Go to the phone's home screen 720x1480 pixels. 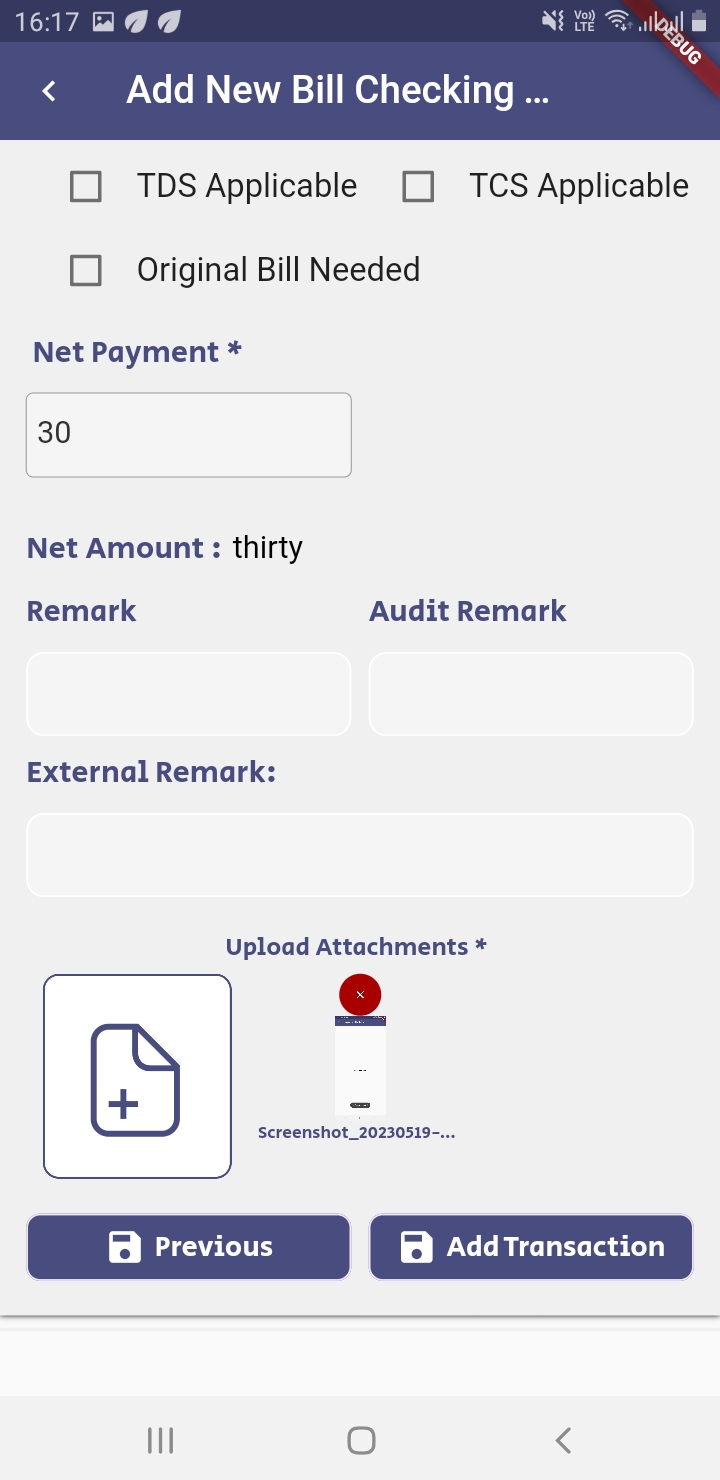(x=361, y=1440)
